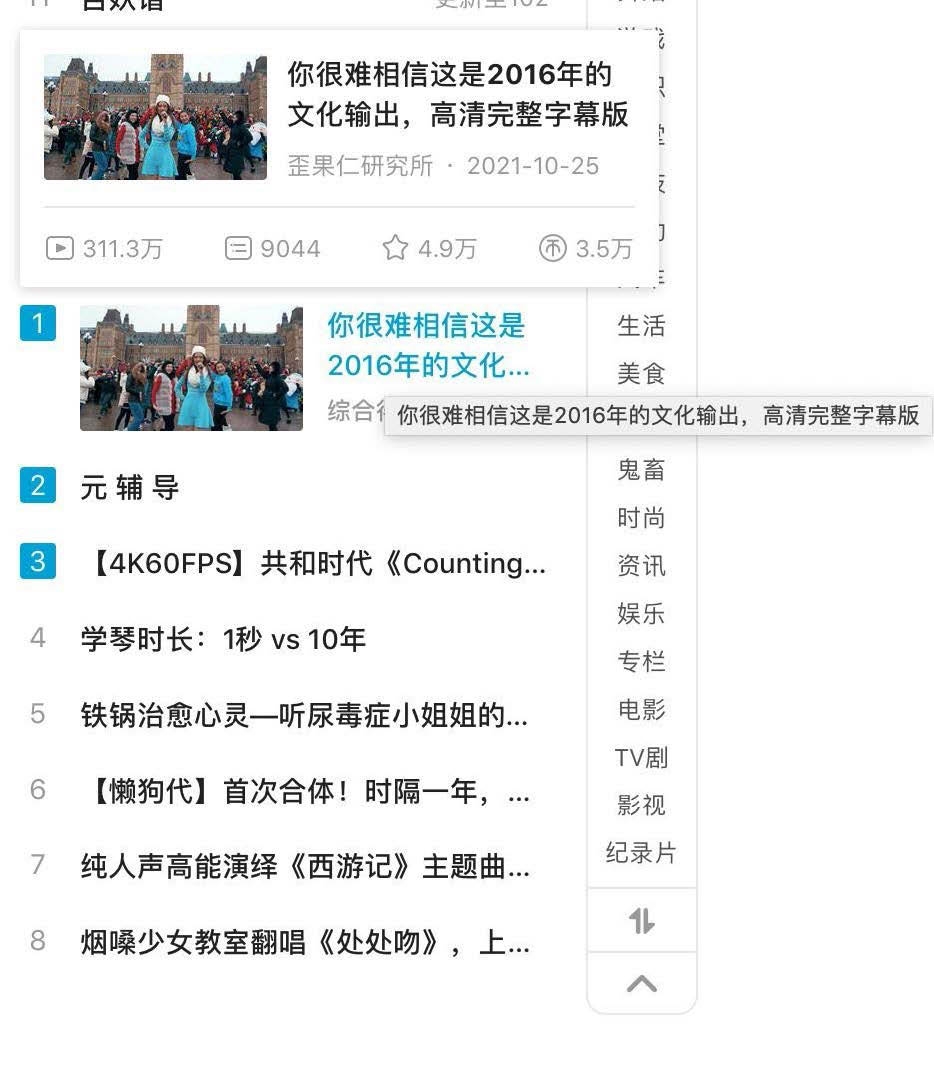This screenshot has height=1070, width=934.
Task: Tap the back-to-top arrow
Action: [x=641, y=984]
